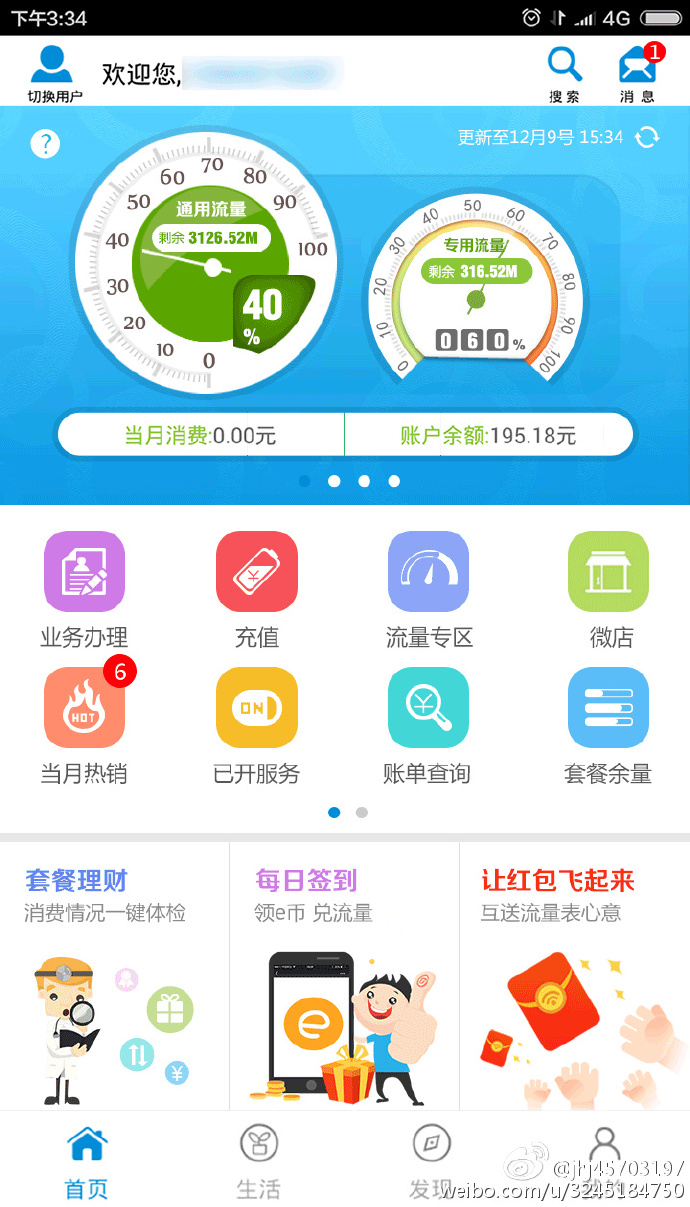This screenshot has height=1207, width=690.
Task: Open 账单查询 bill inquiry
Action: point(428,726)
